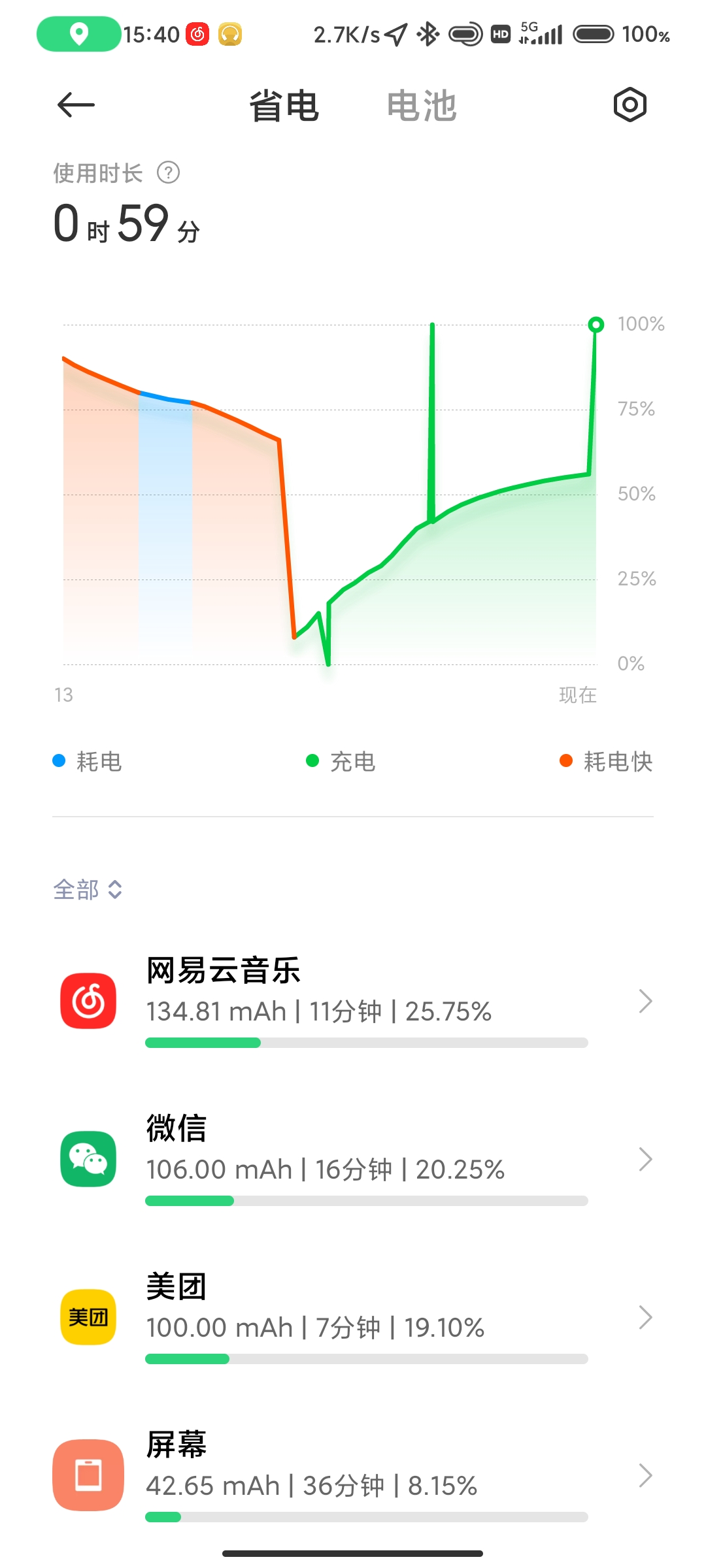Tap the help icon beside 使用时长
706x1568 pixels.
point(169,173)
